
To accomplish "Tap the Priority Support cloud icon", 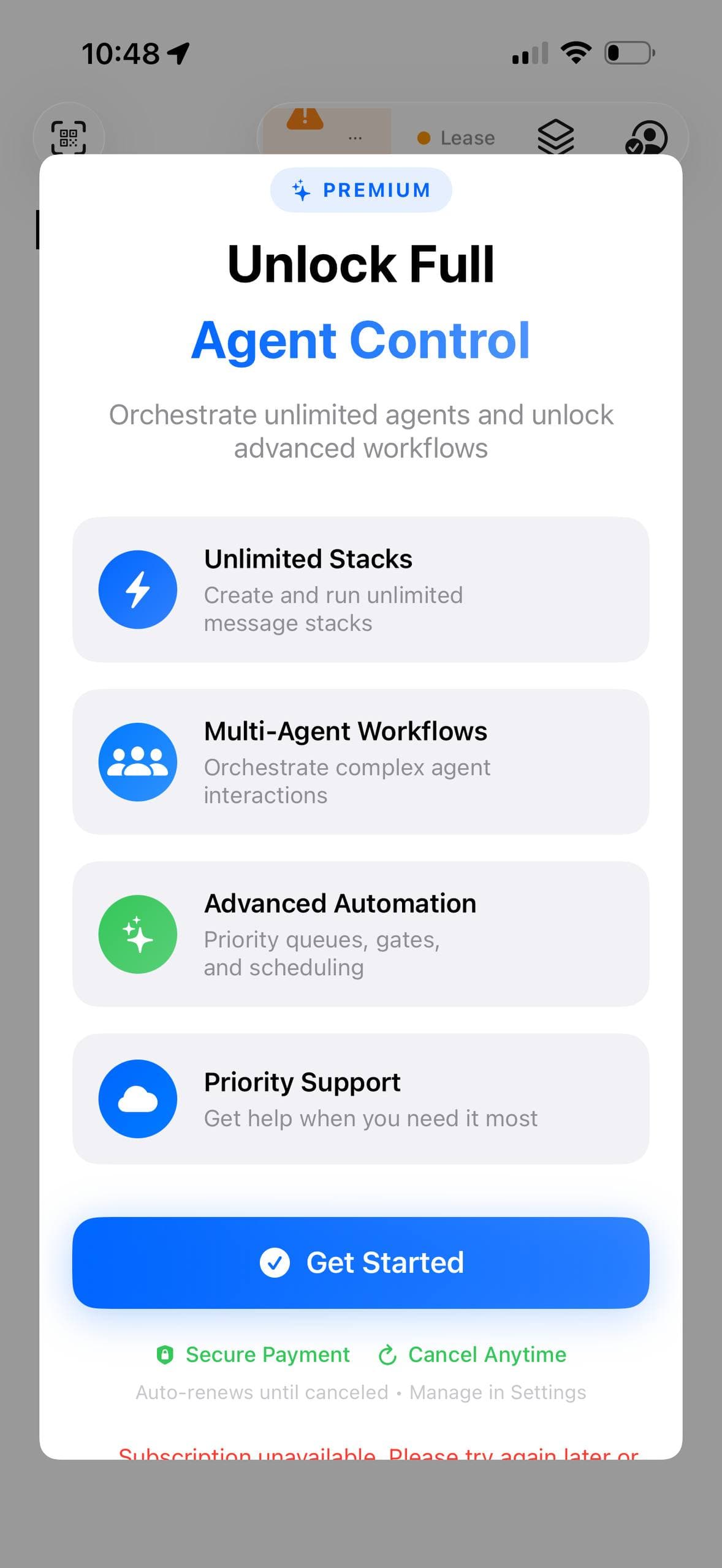I will pyautogui.click(x=137, y=1098).
